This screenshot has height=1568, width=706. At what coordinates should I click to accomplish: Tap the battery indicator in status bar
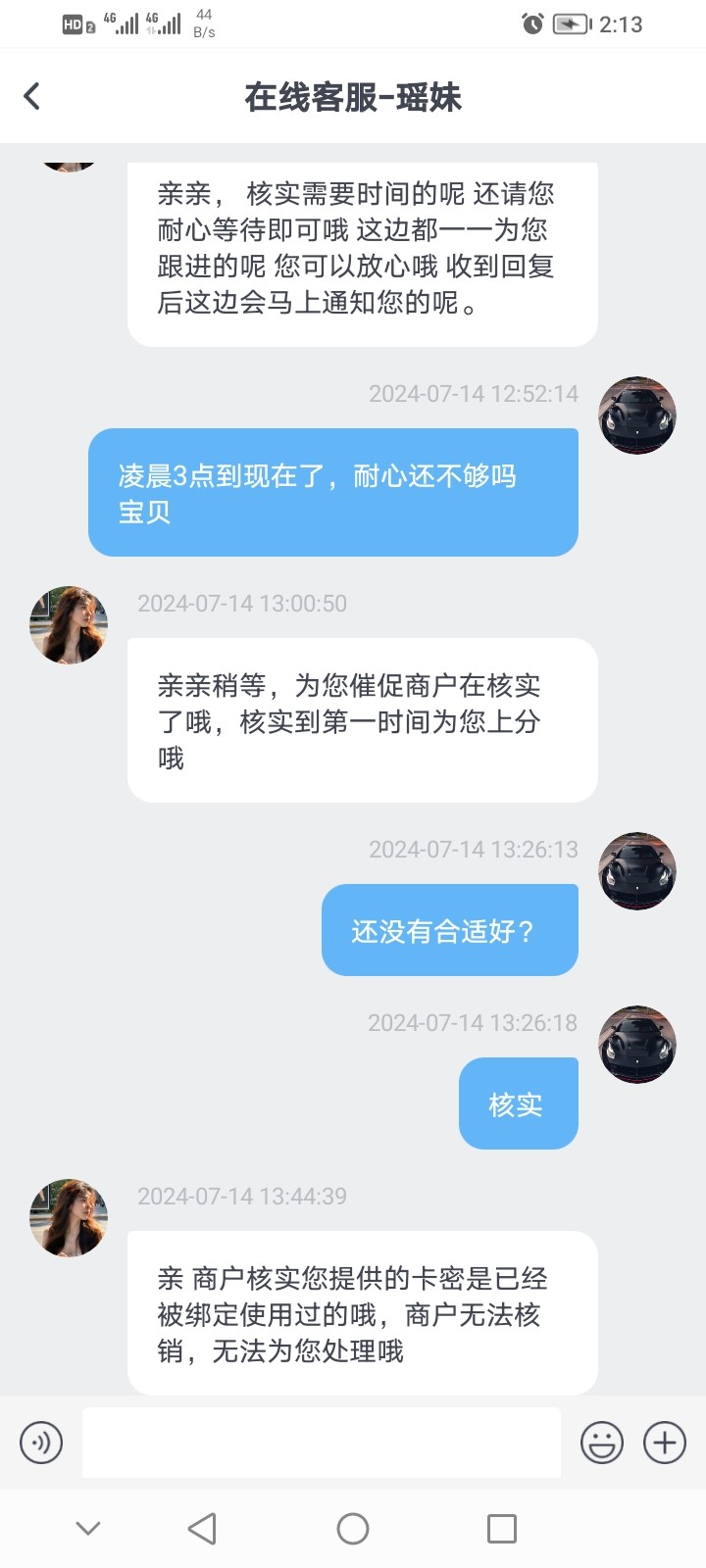[x=572, y=24]
